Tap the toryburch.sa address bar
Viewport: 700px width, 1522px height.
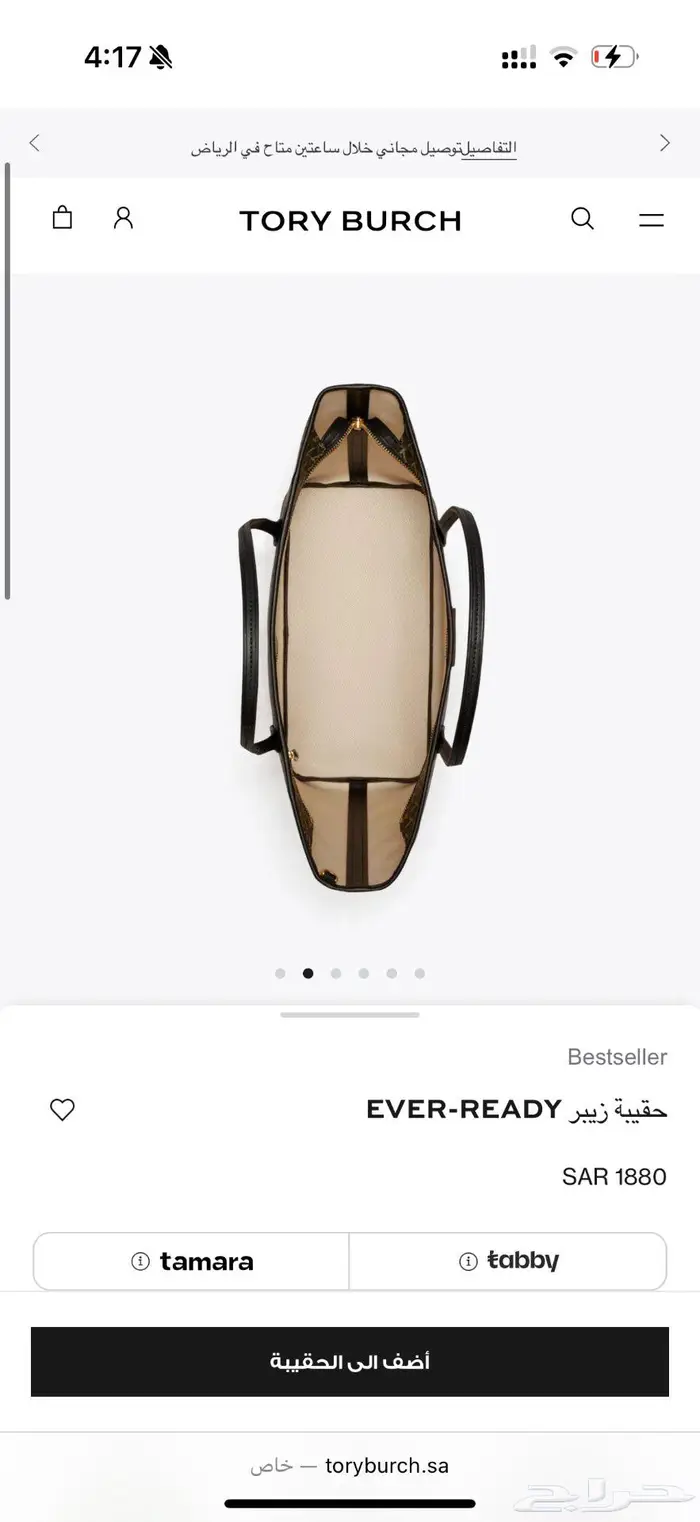[350, 1466]
